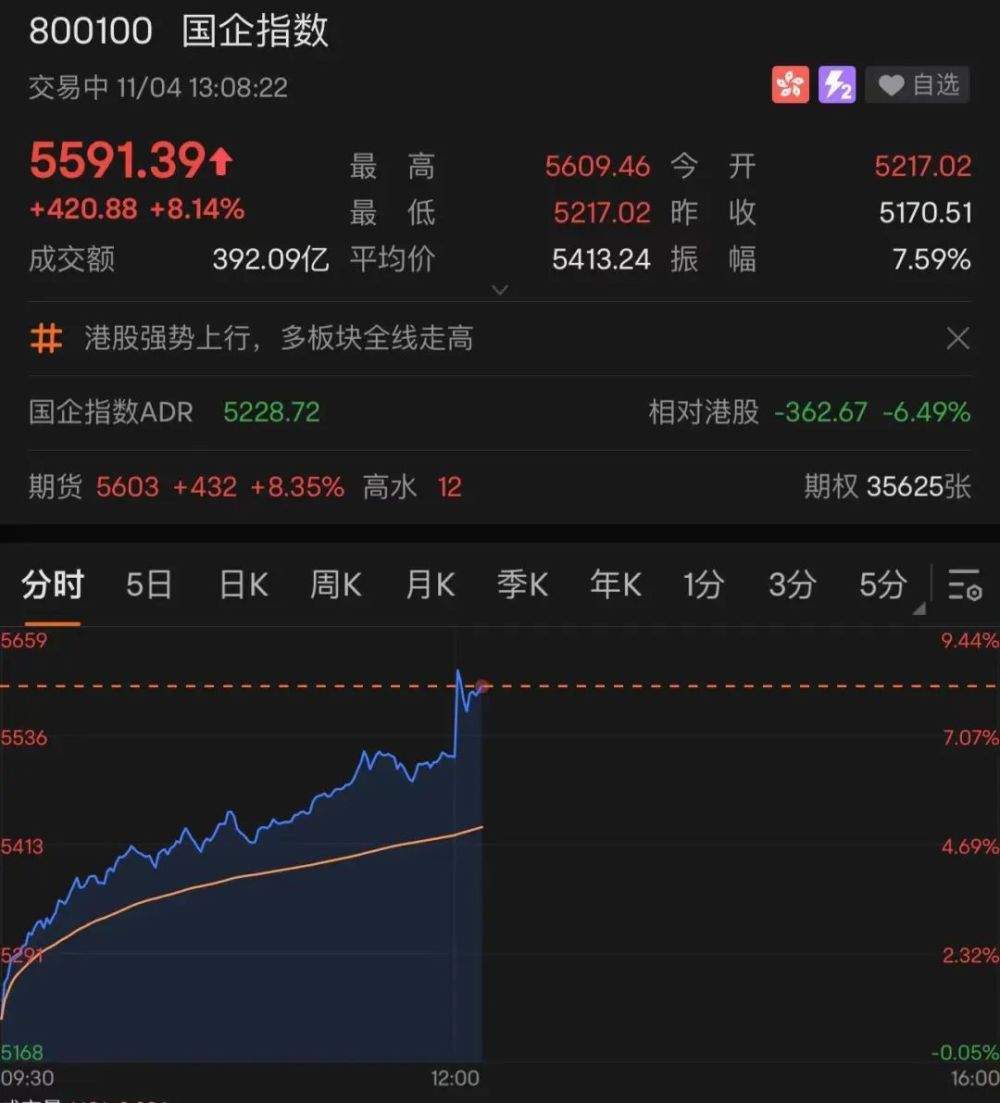Select the 季K quarterly chart
The height and width of the screenshot is (1103, 1000).
point(522,585)
